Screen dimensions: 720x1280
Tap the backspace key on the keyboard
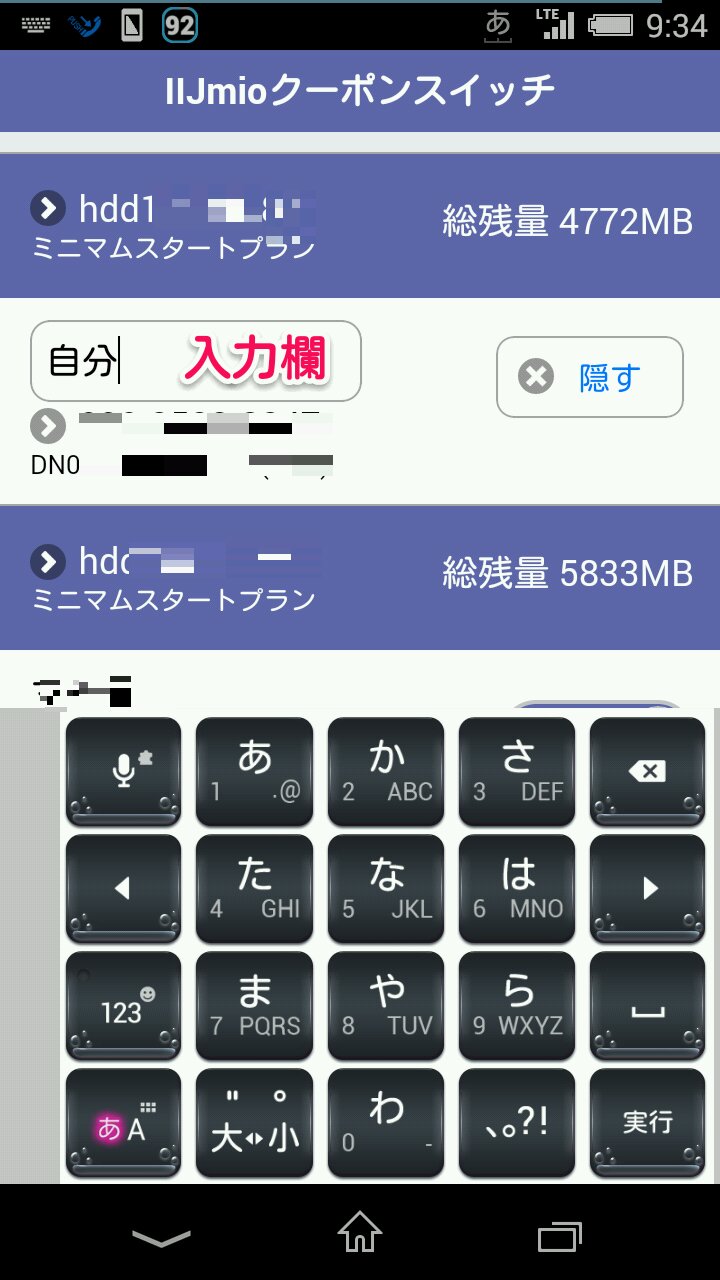tap(647, 770)
